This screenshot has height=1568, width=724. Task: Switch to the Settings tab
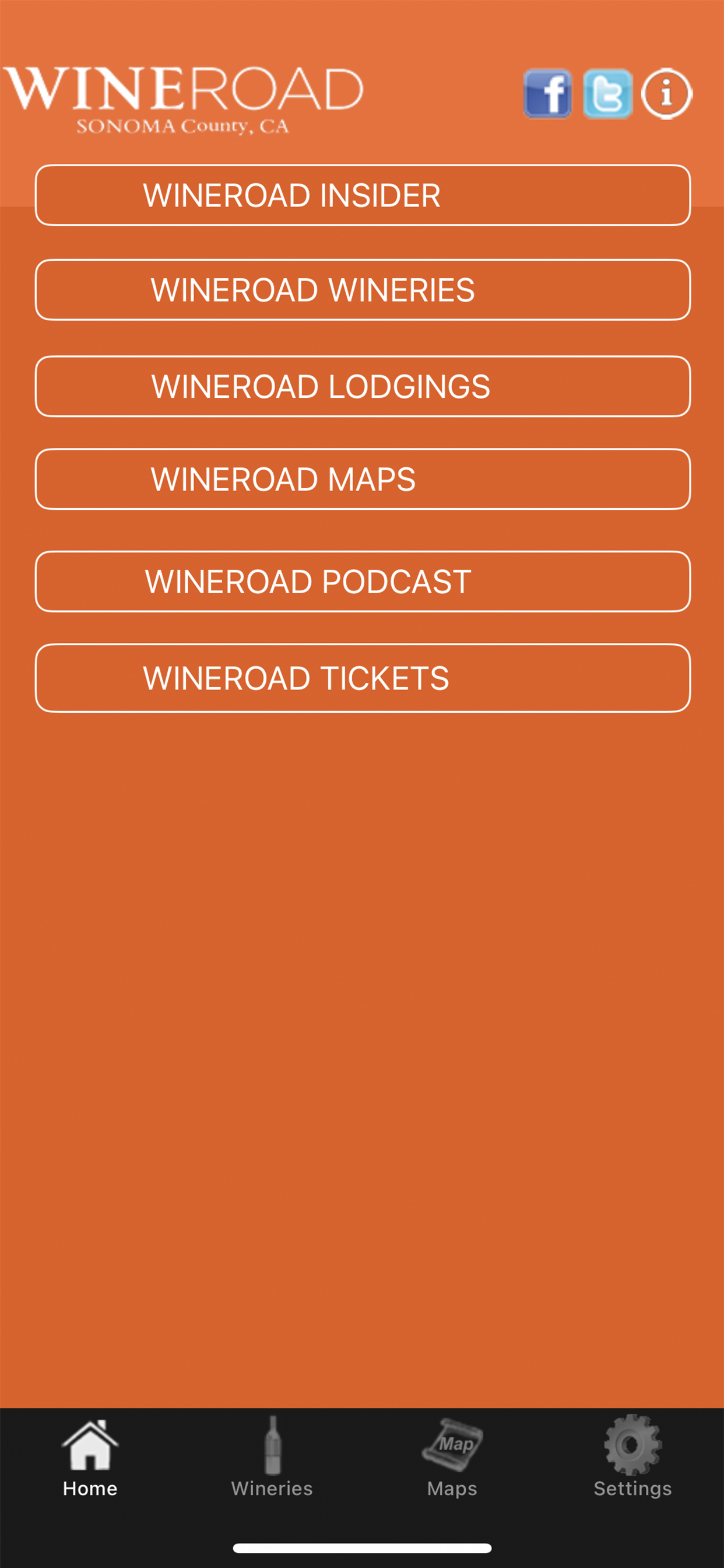coord(632,1487)
